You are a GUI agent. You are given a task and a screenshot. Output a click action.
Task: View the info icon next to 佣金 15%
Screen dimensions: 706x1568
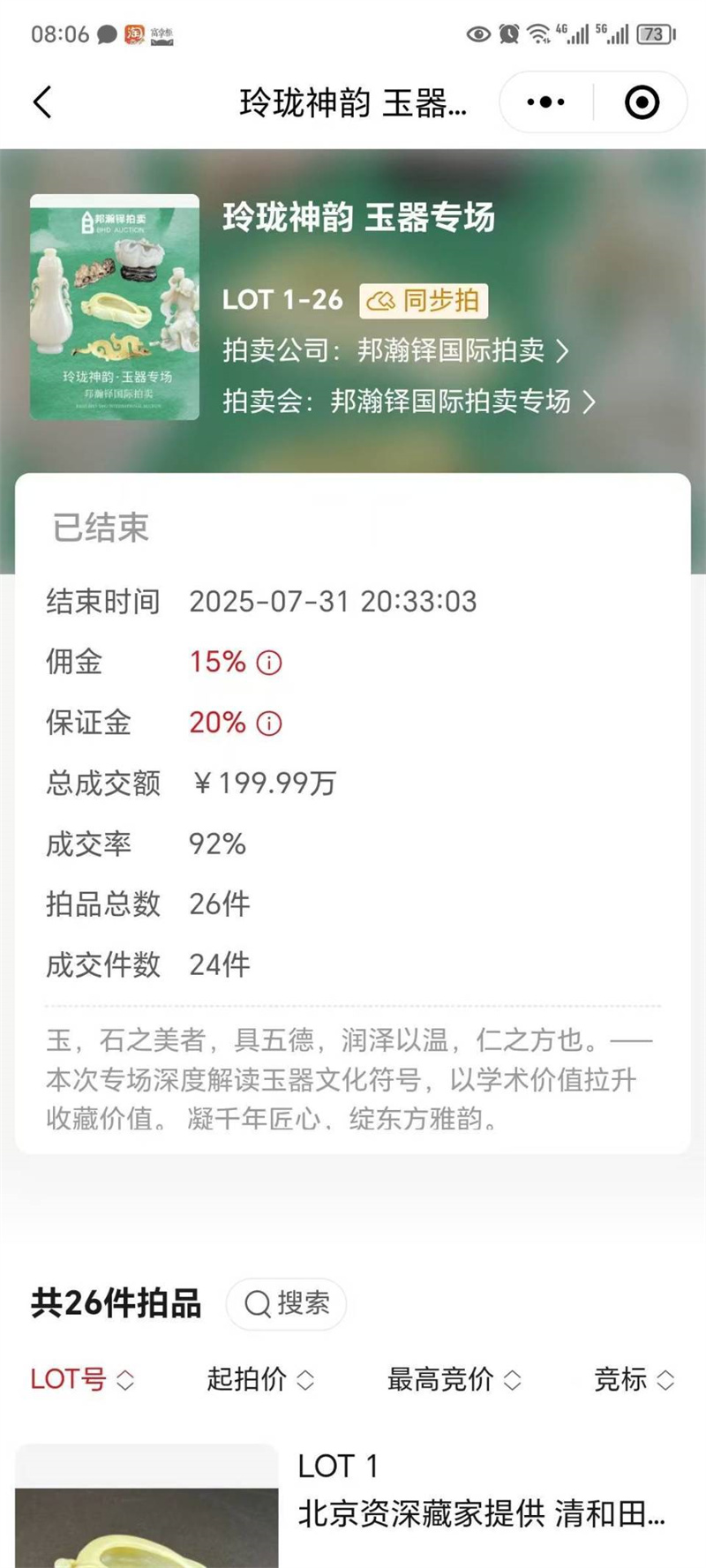pyautogui.click(x=269, y=663)
